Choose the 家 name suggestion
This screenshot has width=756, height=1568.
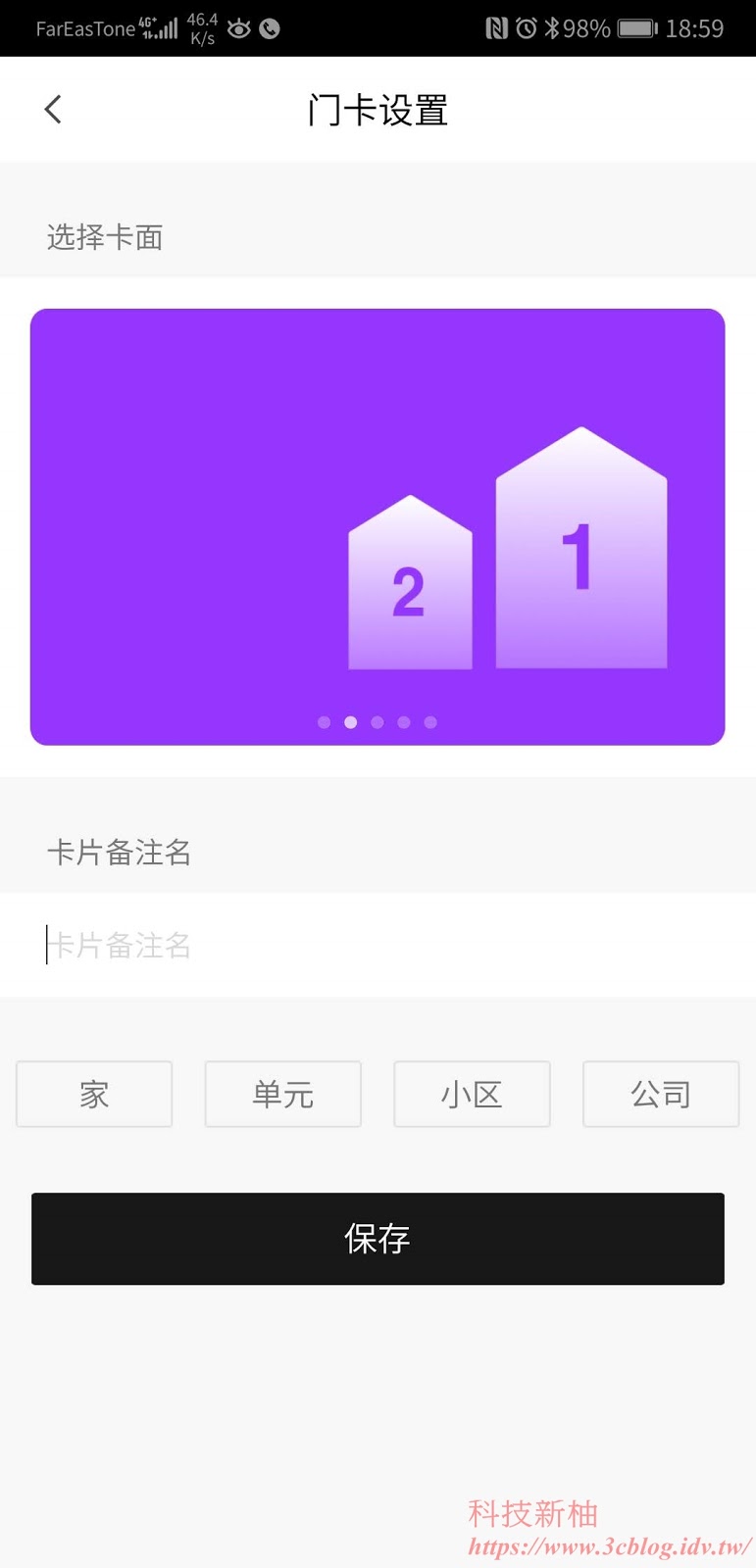(x=94, y=1094)
